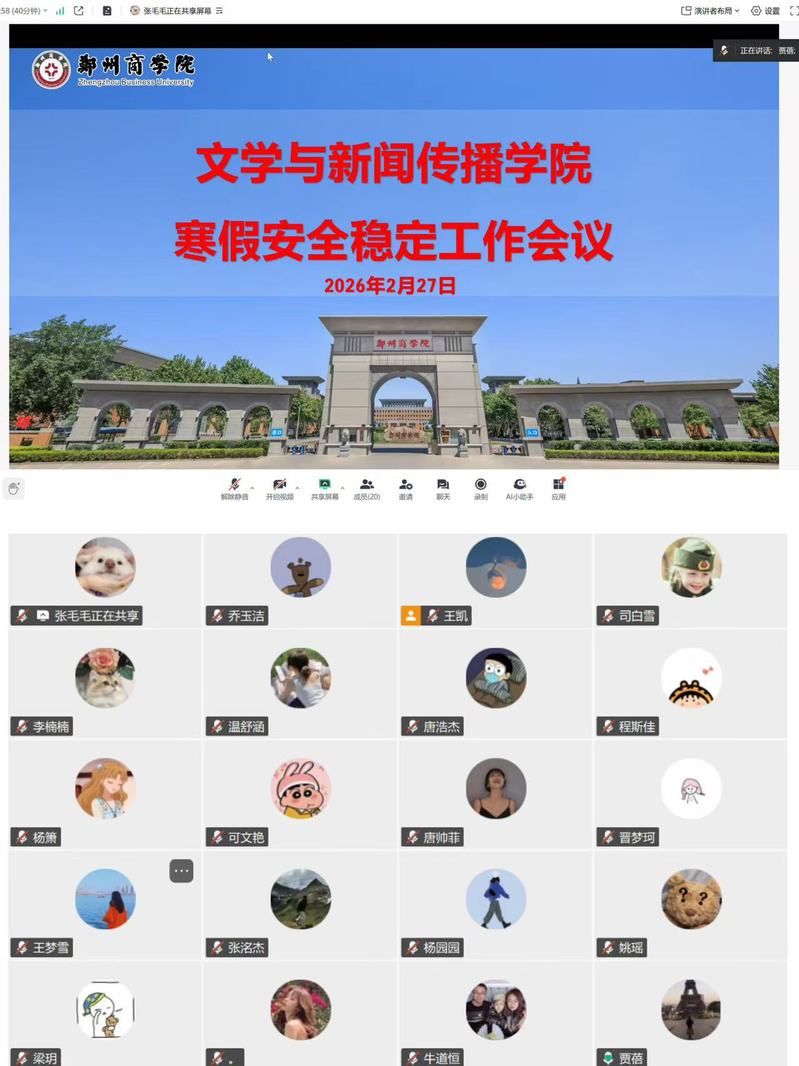The image size is (799, 1066).
Task: Open meeting settings
Action: tap(765, 11)
